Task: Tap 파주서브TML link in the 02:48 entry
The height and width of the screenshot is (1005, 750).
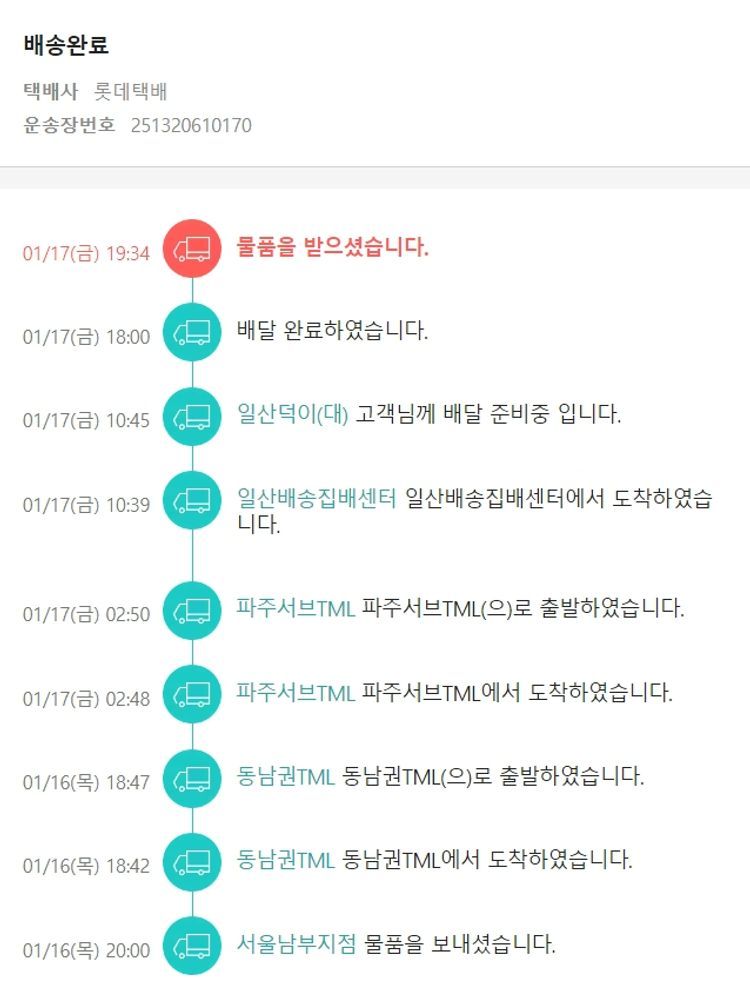Action: point(296,691)
